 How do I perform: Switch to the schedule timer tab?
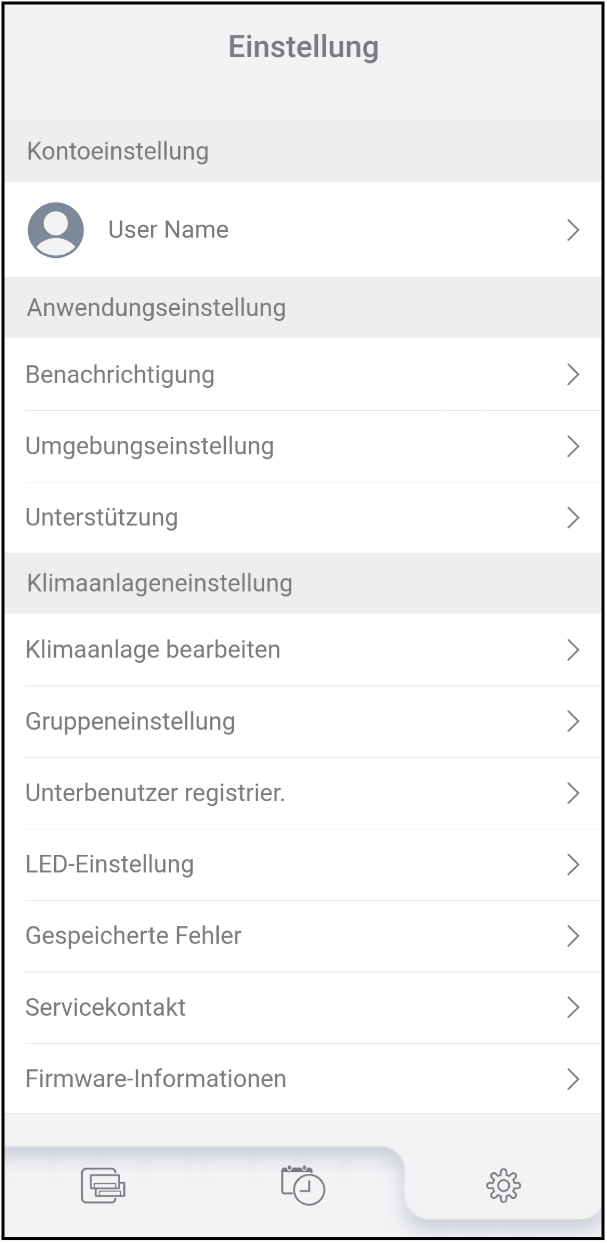(303, 1185)
